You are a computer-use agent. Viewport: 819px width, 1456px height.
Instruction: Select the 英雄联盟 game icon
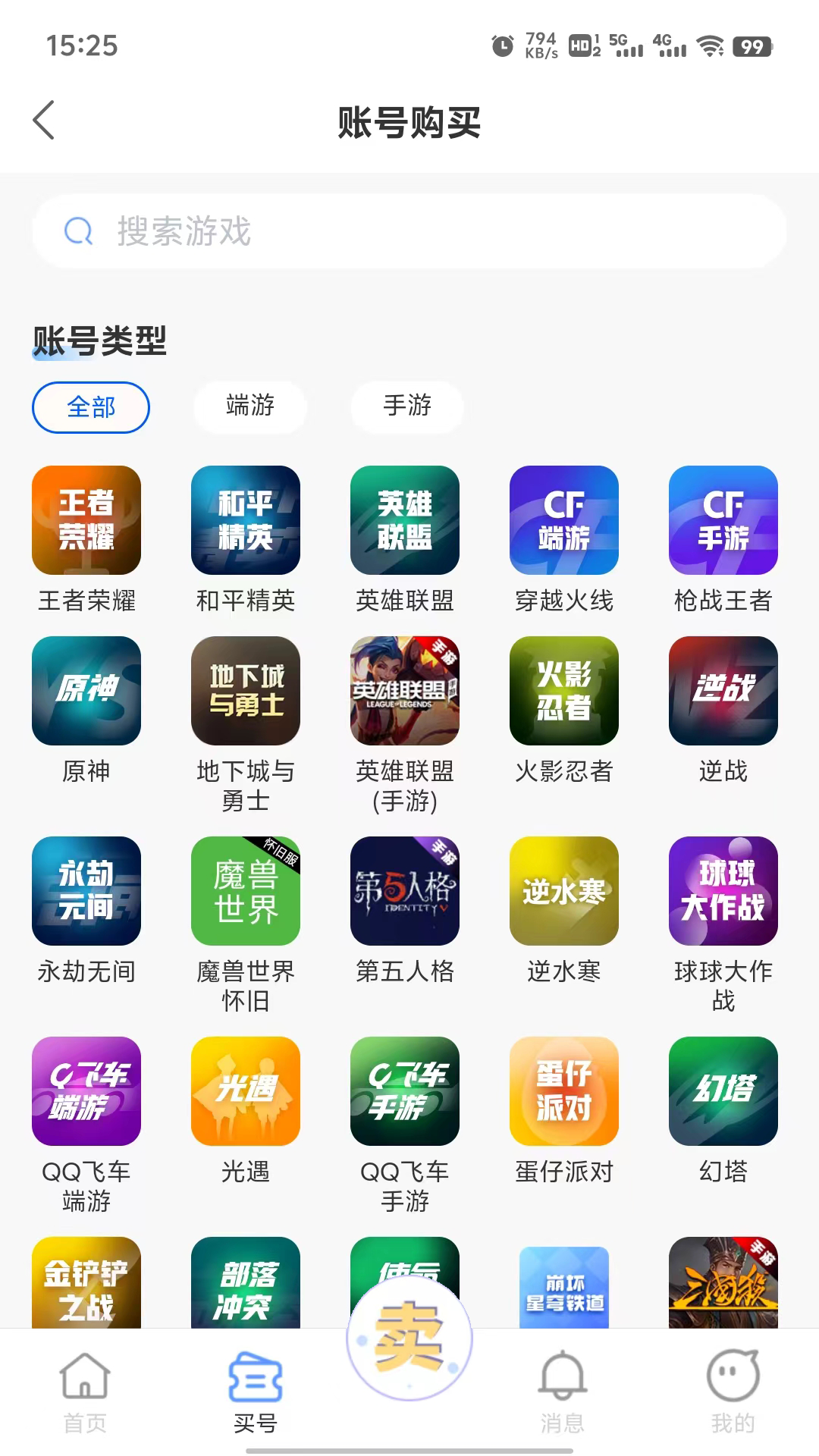(405, 519)
